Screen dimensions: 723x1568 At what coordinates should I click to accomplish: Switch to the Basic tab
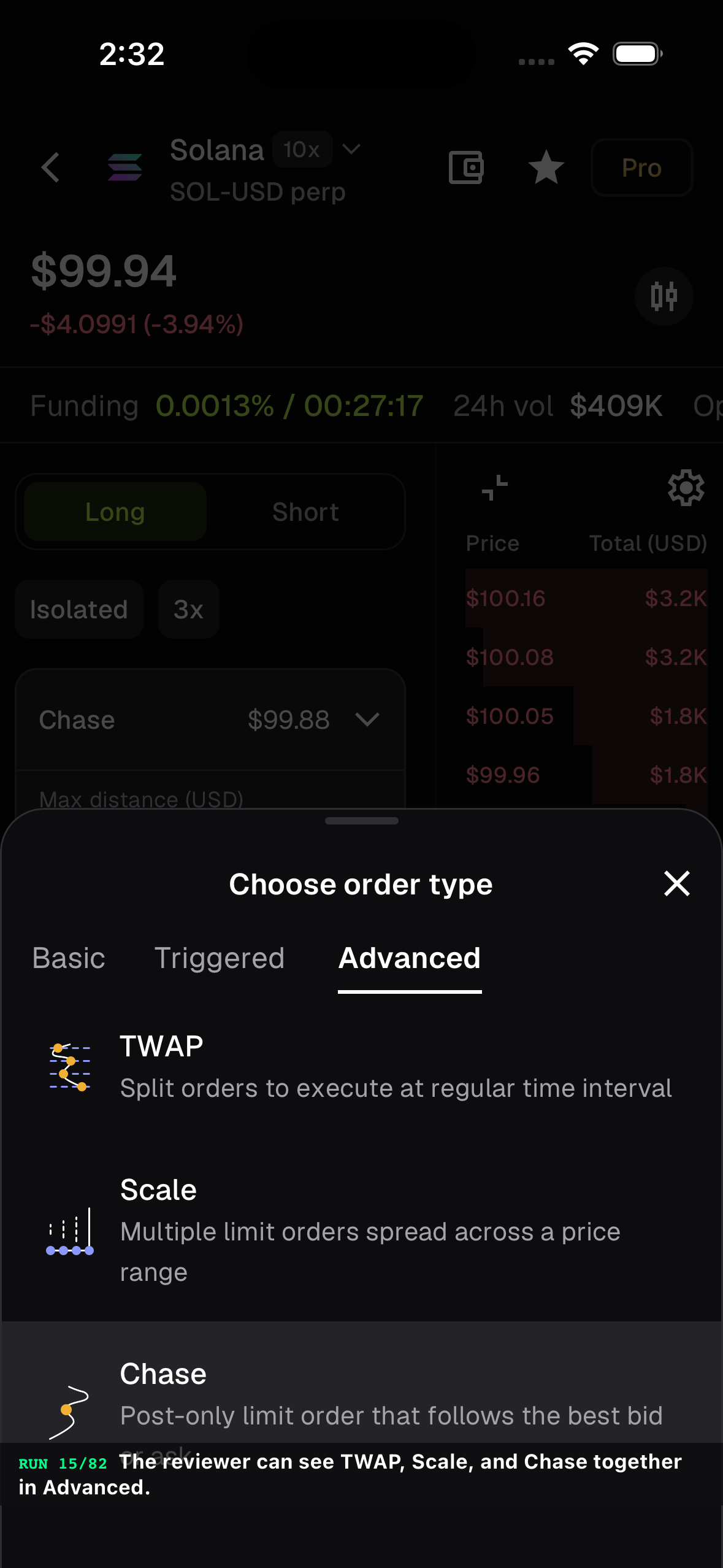pyautogui.click(x=69, y=958)
